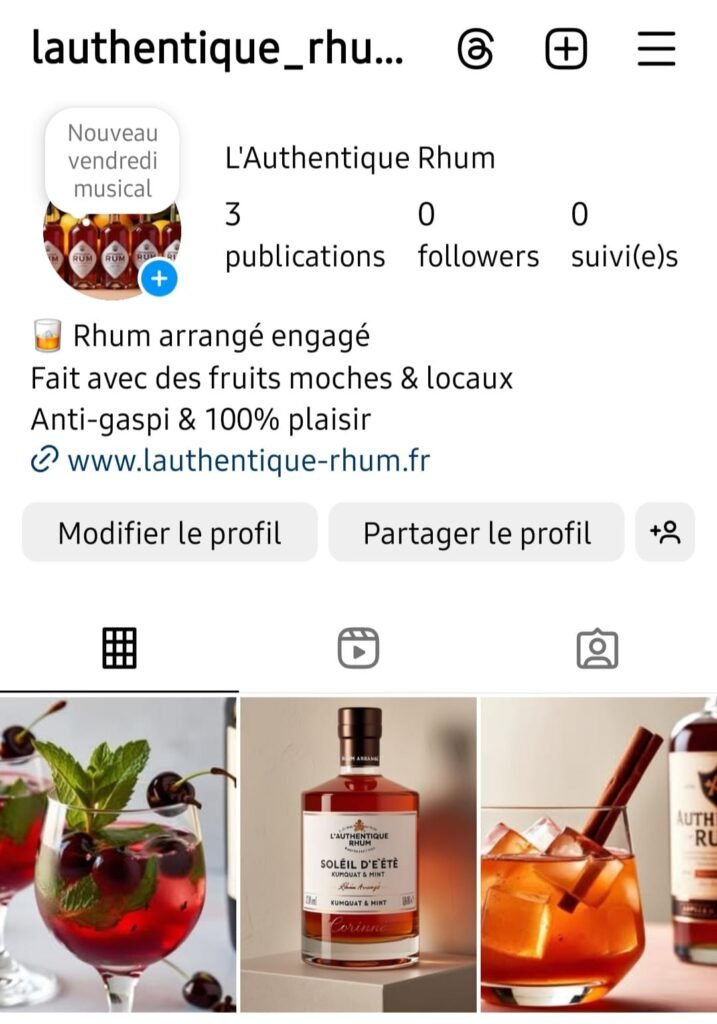The image size is (717, 1024).
Task: Tap the profile picture to add a story
Action: click(x=112, y=250)
